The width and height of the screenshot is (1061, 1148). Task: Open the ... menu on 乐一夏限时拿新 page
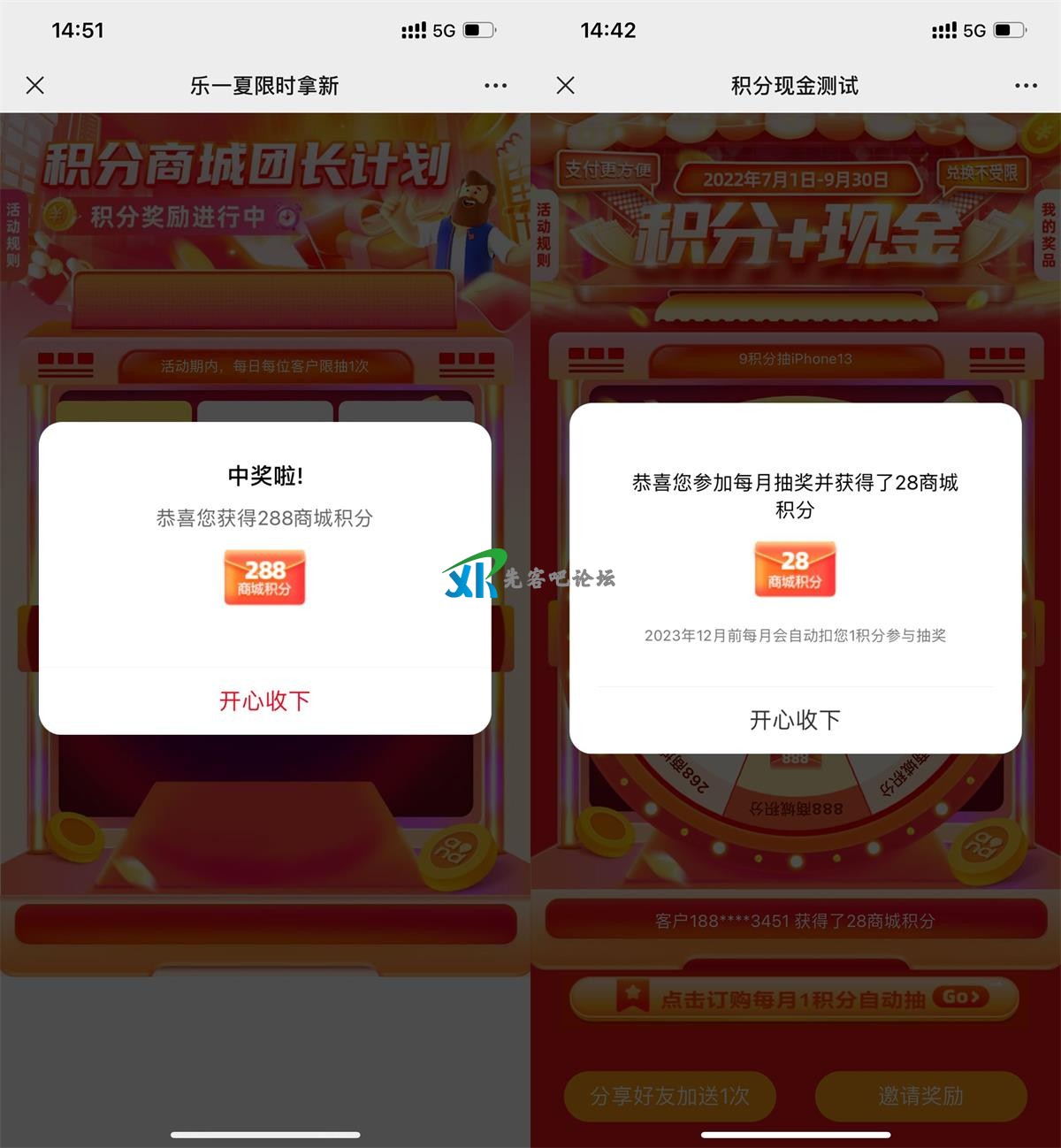pyautogui.click(x=494, y=85)
